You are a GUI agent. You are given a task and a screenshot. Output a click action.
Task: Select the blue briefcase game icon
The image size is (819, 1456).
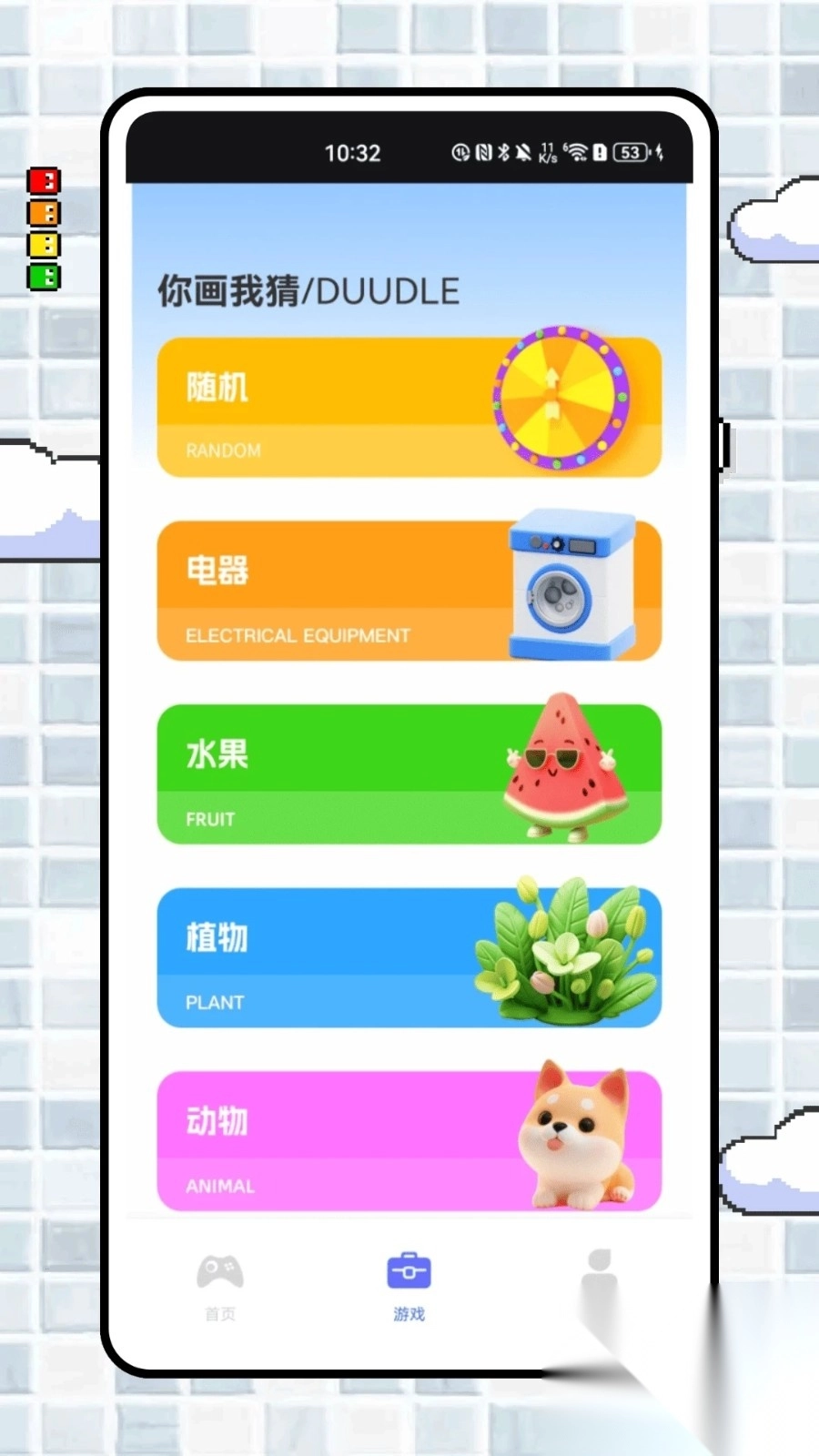(408, 1270)
